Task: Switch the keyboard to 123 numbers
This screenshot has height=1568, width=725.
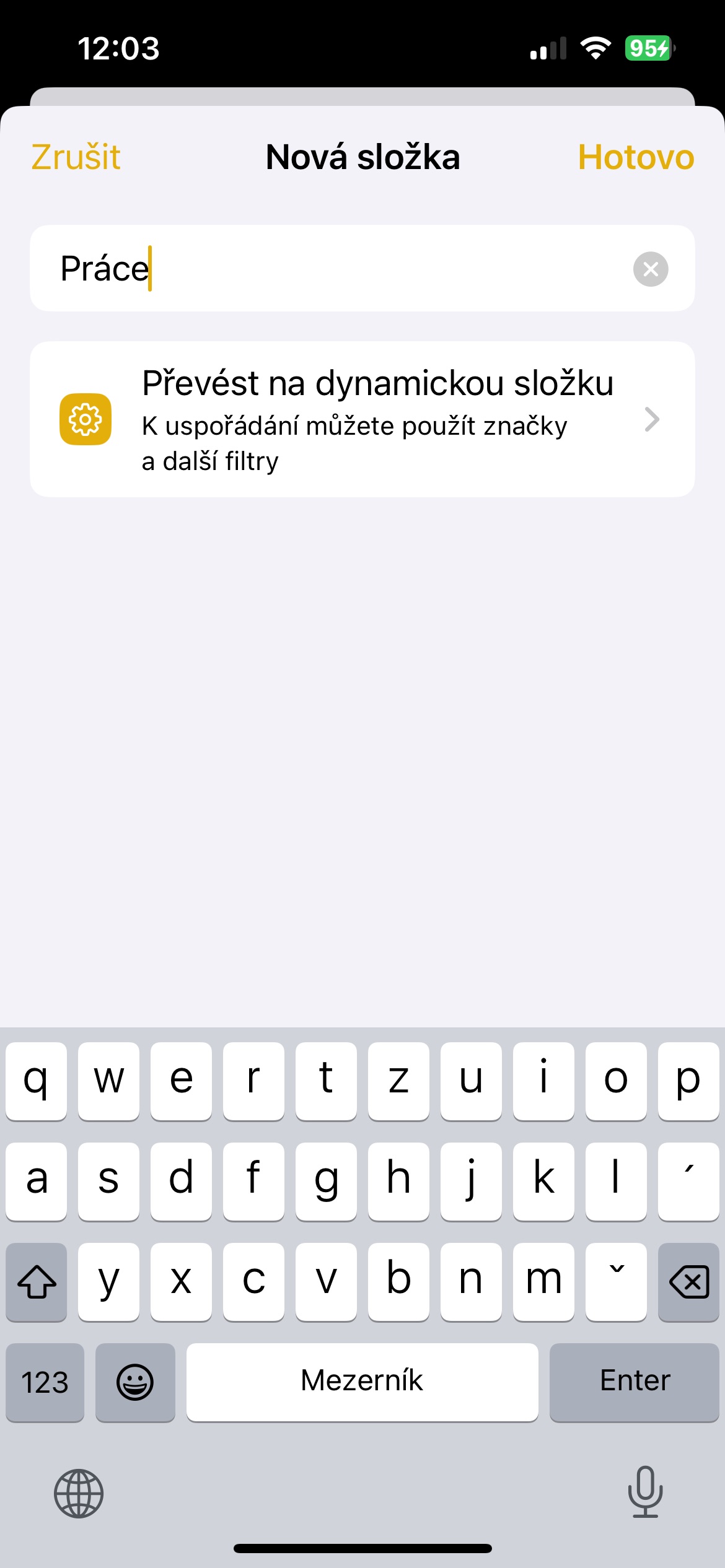Action: pyautogui.click(x=45, y=1382)
